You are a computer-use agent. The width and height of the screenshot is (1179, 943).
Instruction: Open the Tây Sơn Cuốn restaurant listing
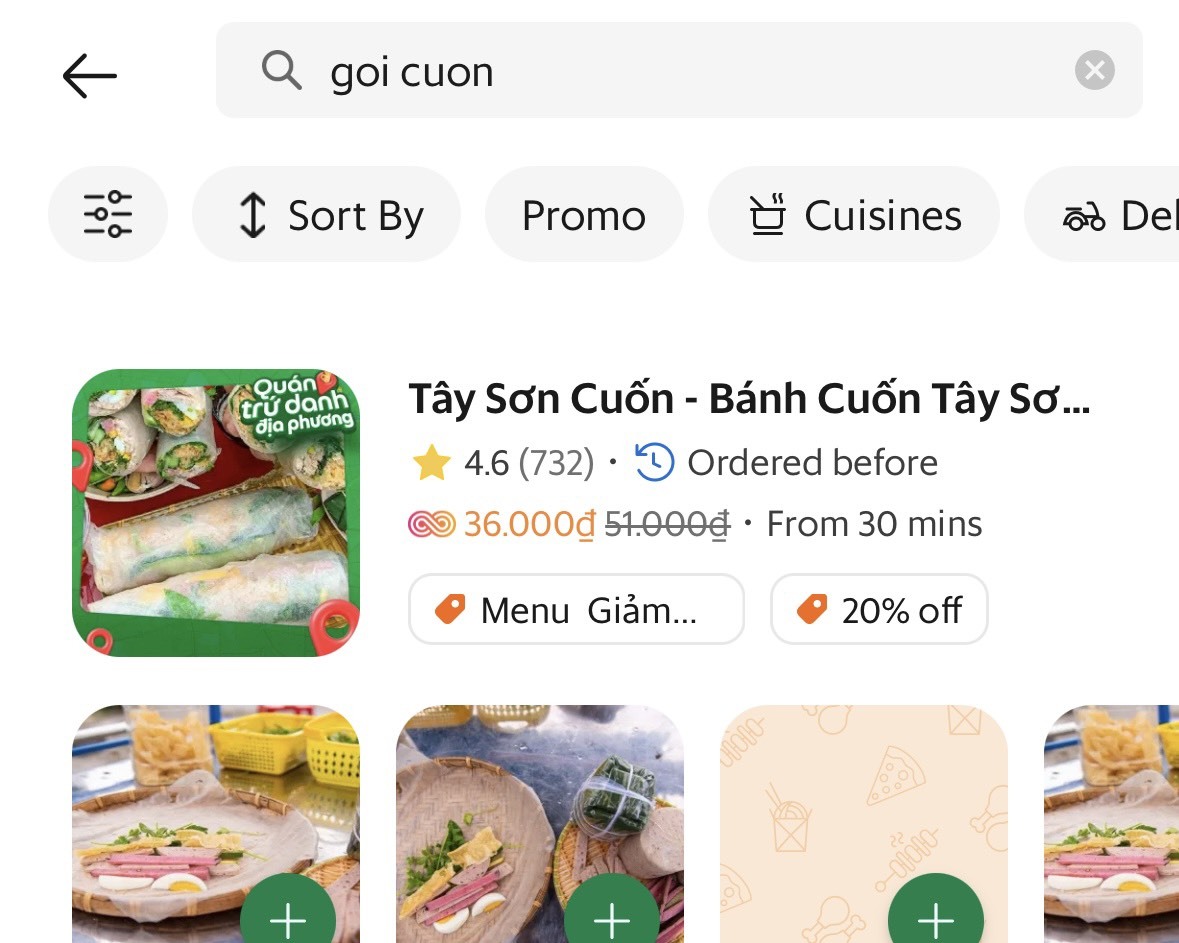[748, 400]
